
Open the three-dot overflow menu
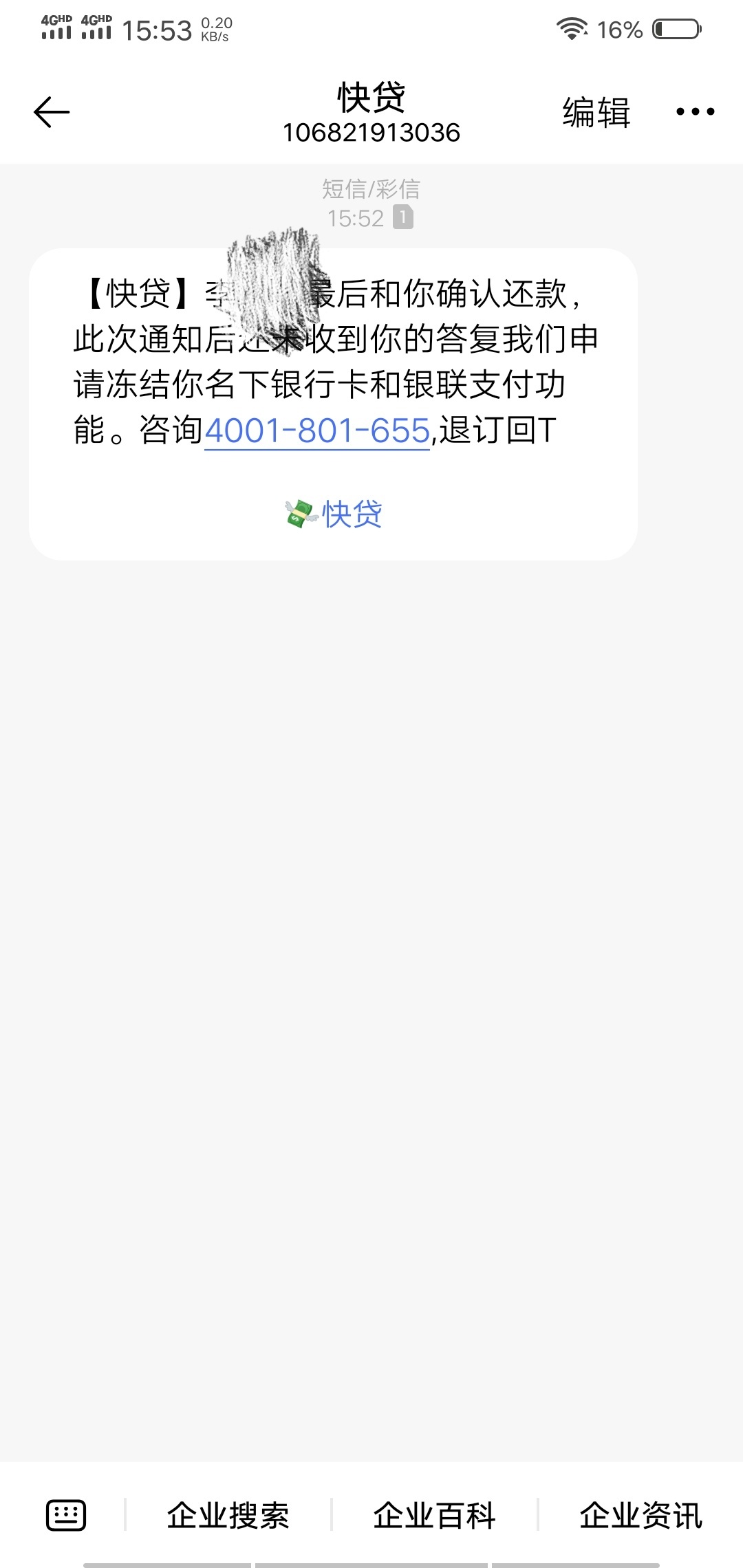pyautogui.click(x=695, y=111)
